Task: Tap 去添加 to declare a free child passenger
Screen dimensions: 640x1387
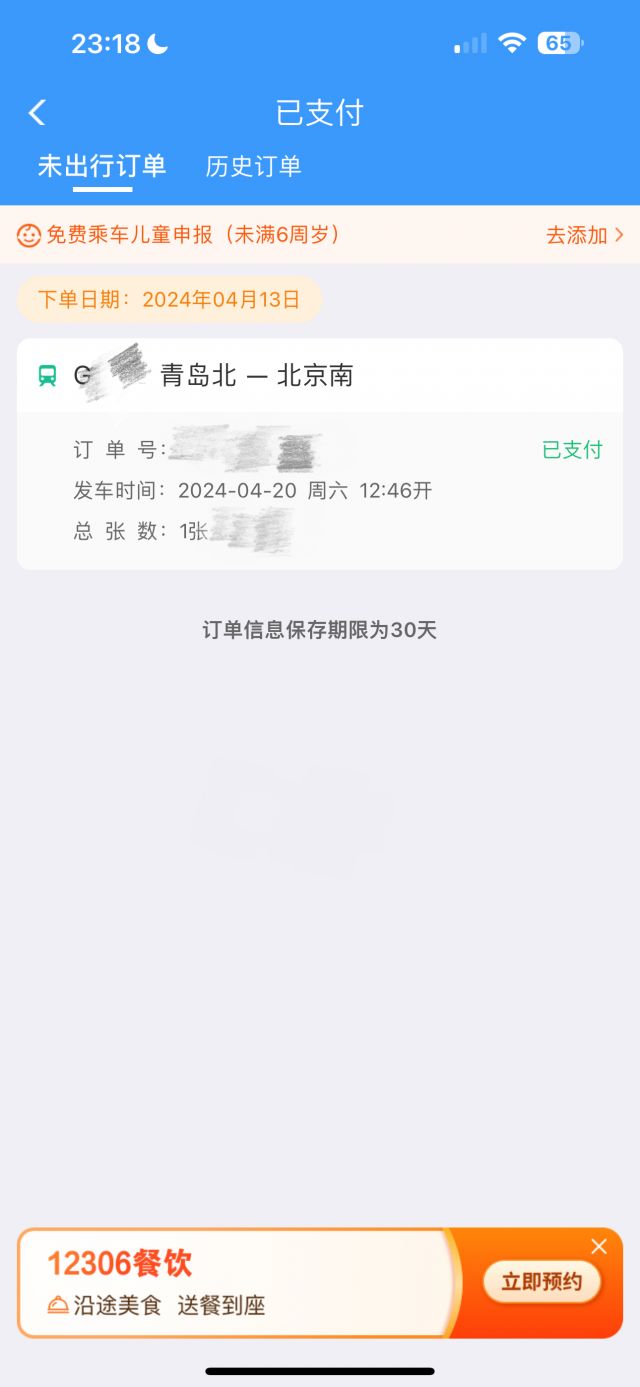Action: 585,235
